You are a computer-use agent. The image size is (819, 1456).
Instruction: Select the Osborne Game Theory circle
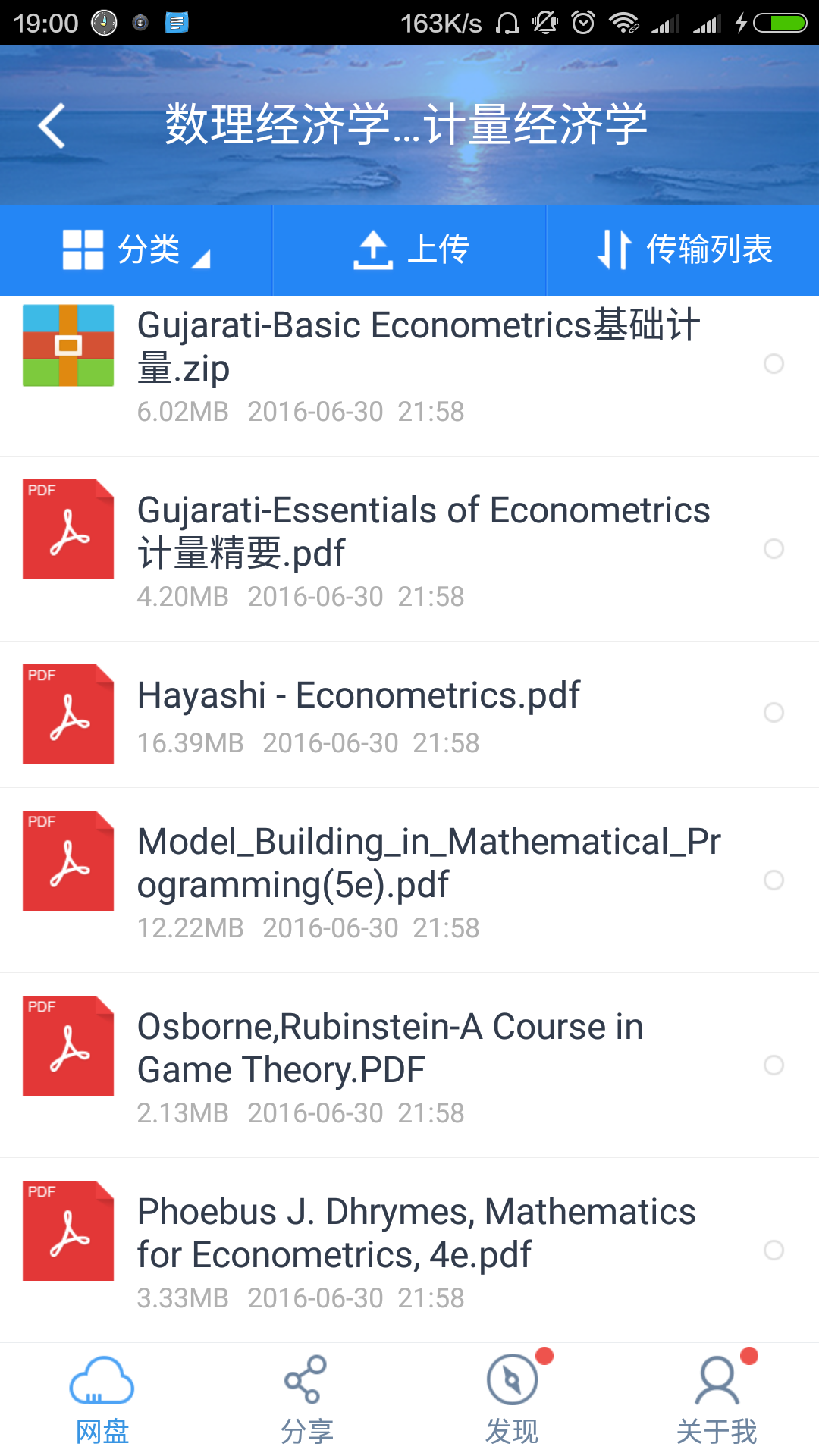tap(773, 1065)
